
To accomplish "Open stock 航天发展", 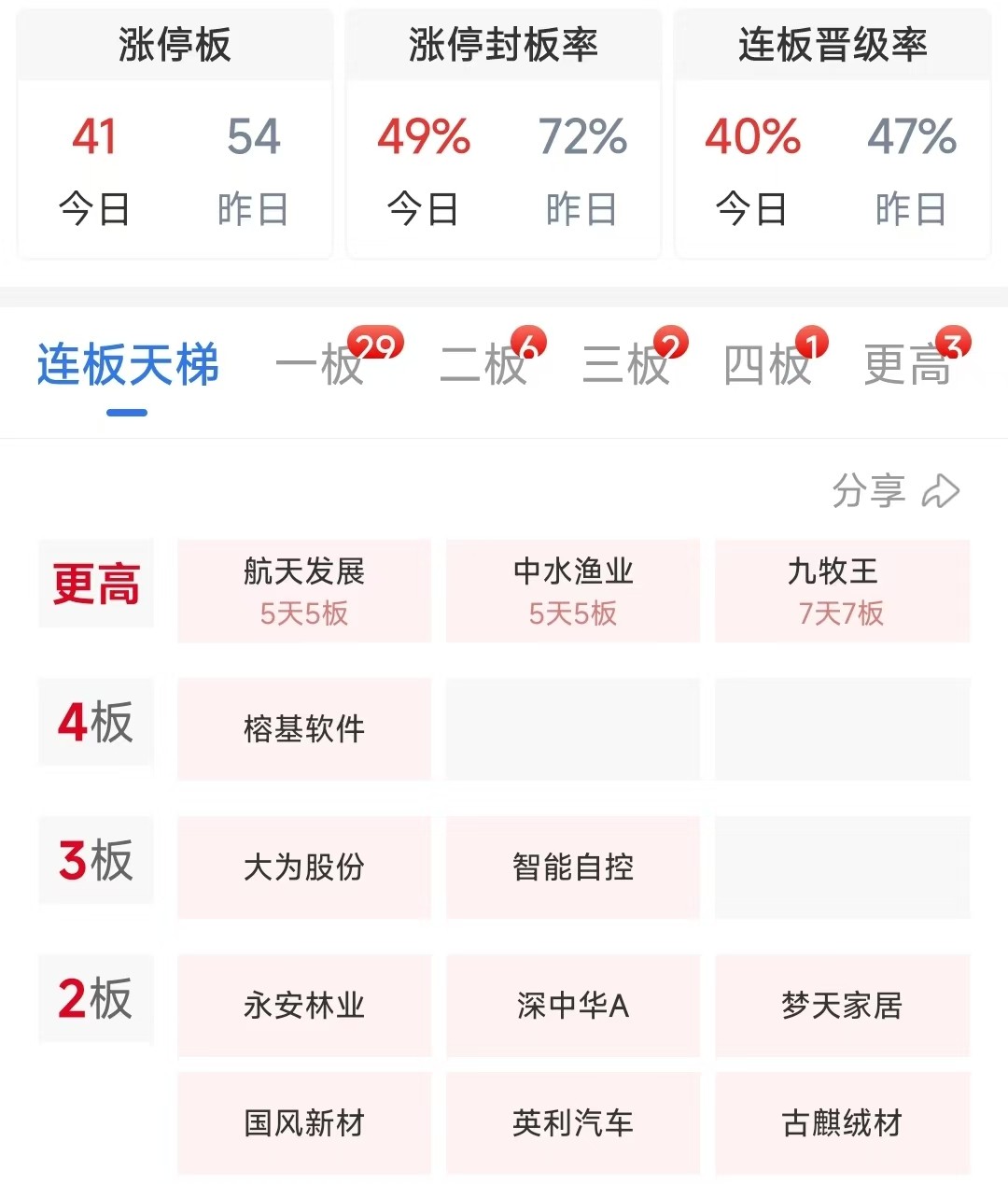I will pos(304,590).
